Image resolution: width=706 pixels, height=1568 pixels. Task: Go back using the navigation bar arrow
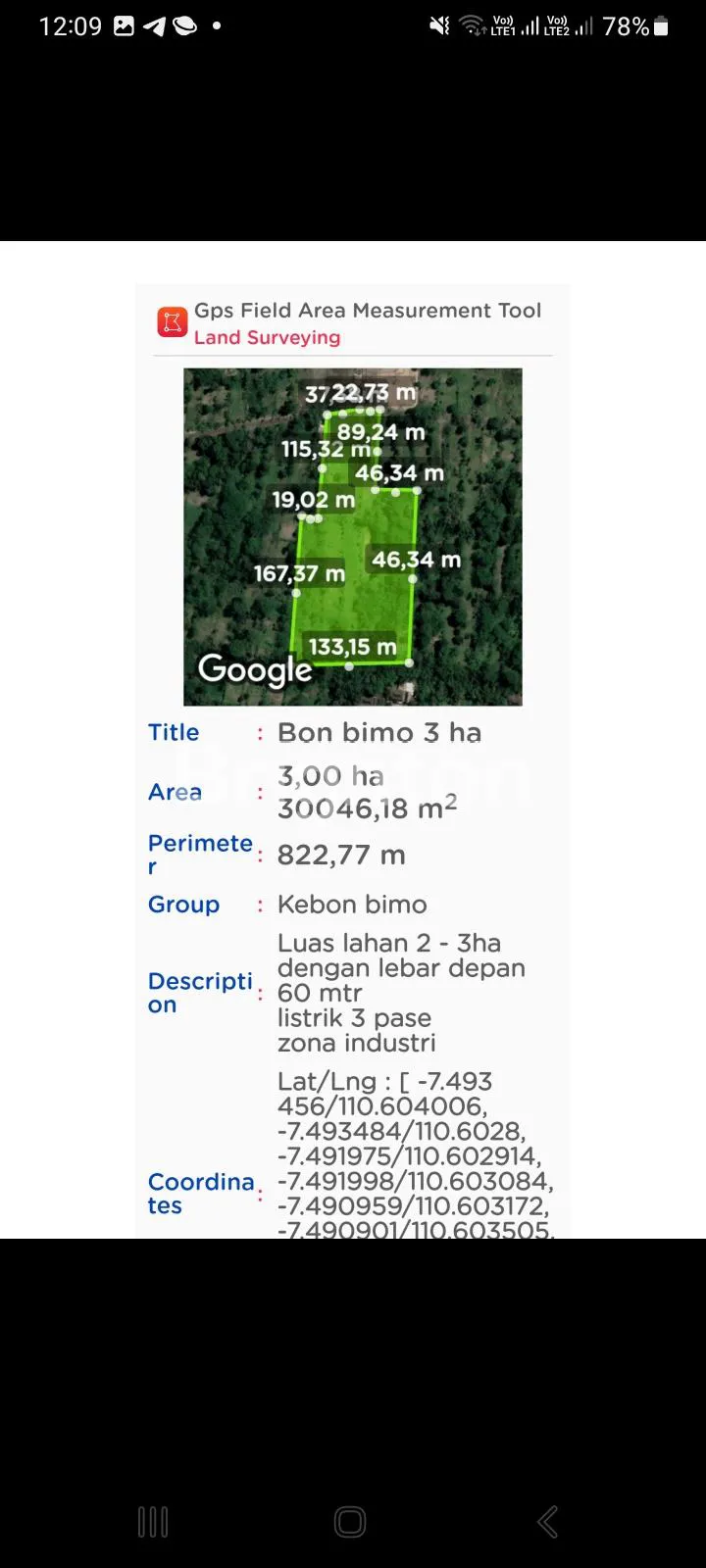(548, 1522)
